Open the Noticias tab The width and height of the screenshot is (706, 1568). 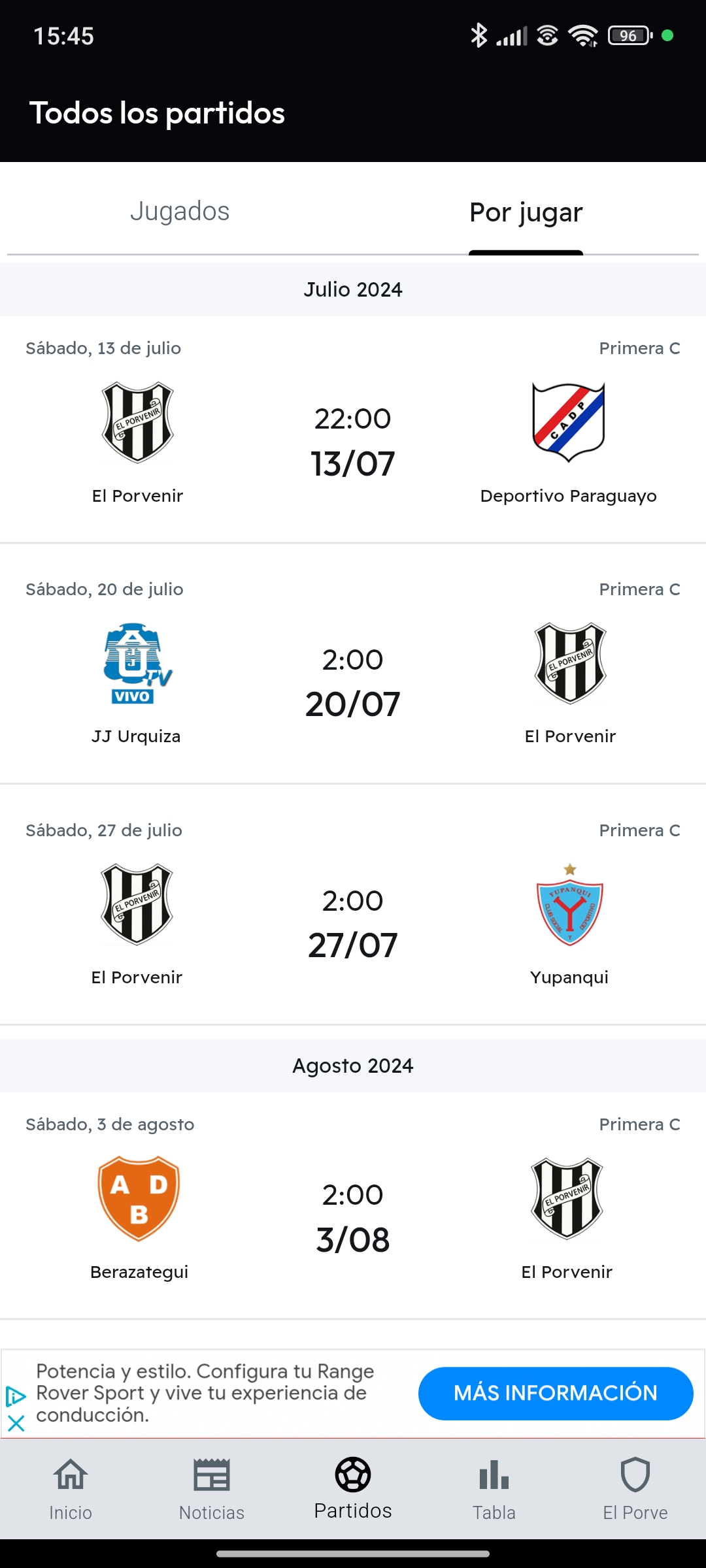point(212,1490)
